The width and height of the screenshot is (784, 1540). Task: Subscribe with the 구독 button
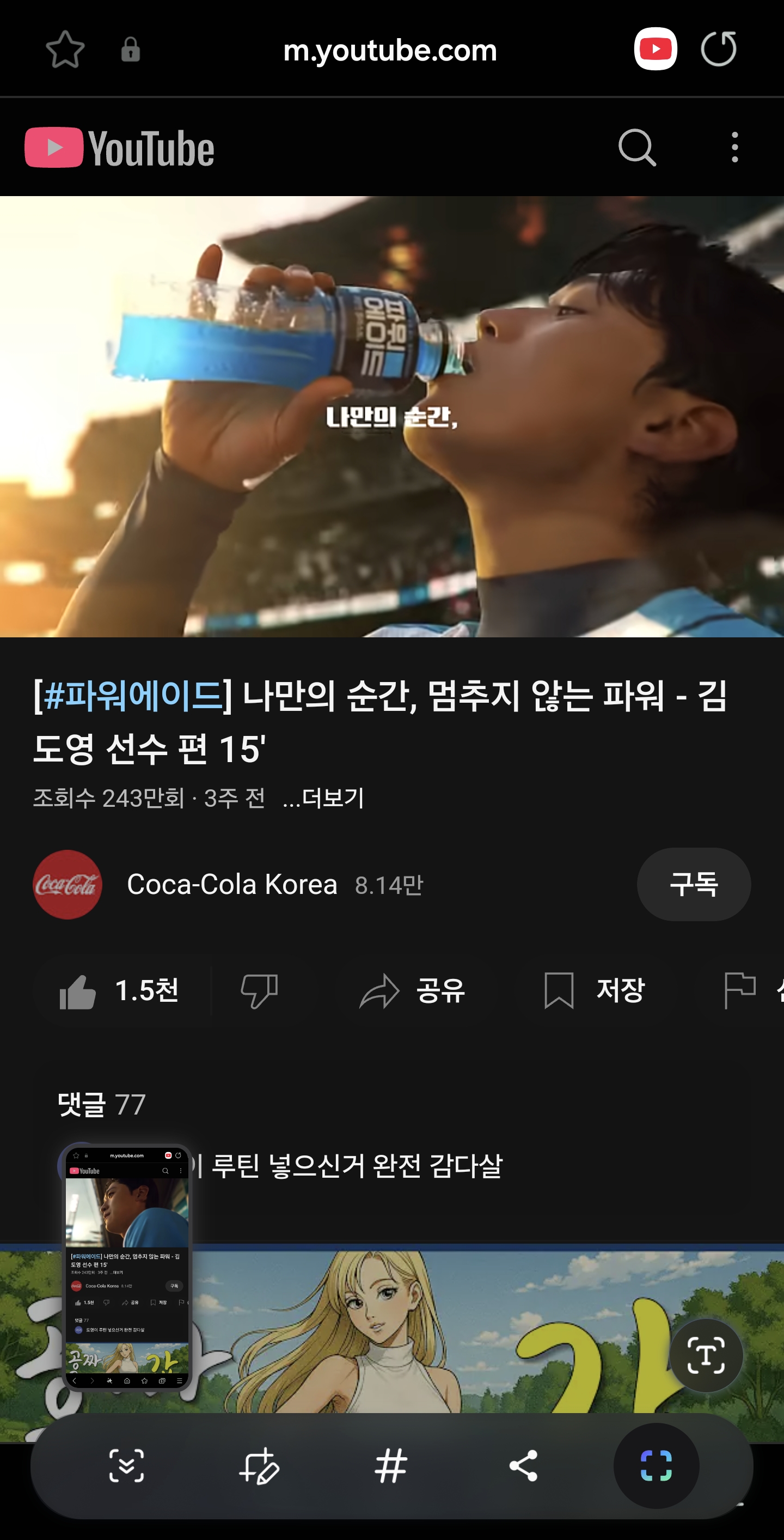[x=693, y=884]
